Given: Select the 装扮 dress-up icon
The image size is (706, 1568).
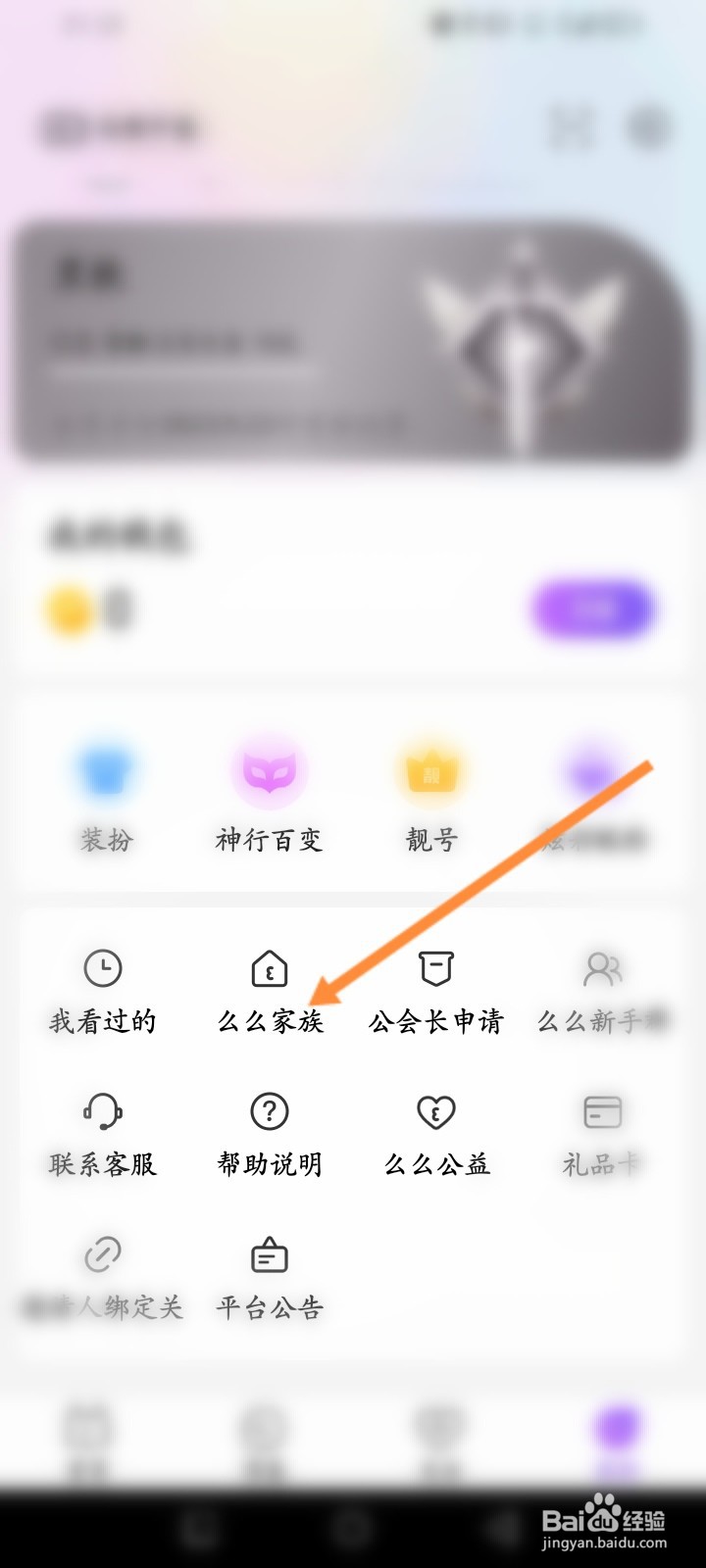Looking at the screenshot, I should point(105,769).
